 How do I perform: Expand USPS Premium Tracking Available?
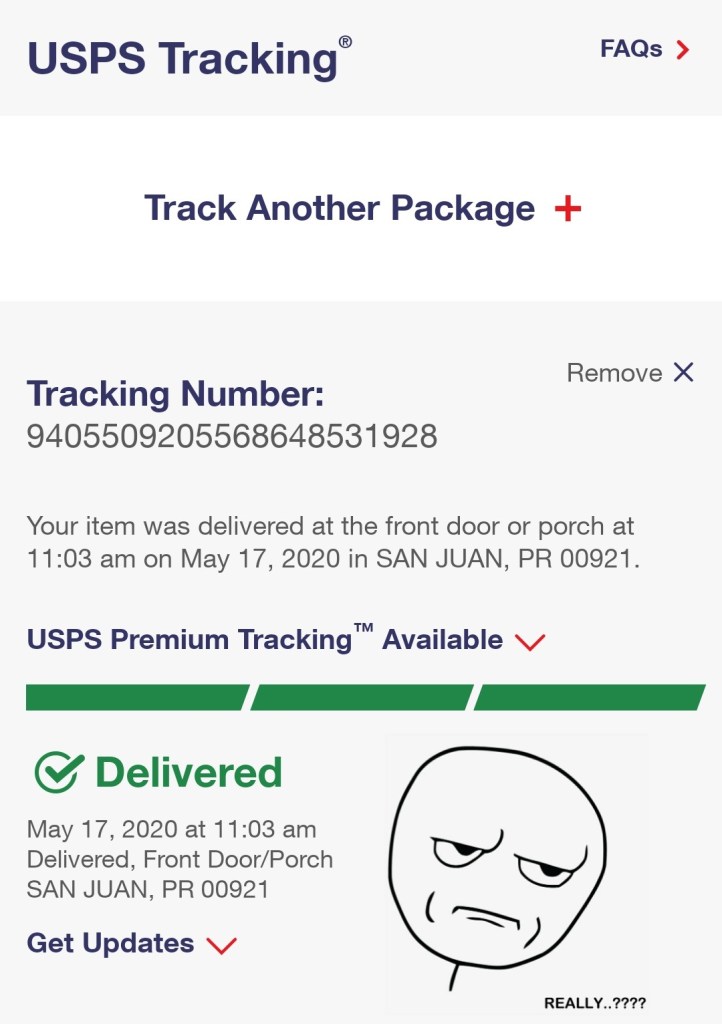[286, 640]
